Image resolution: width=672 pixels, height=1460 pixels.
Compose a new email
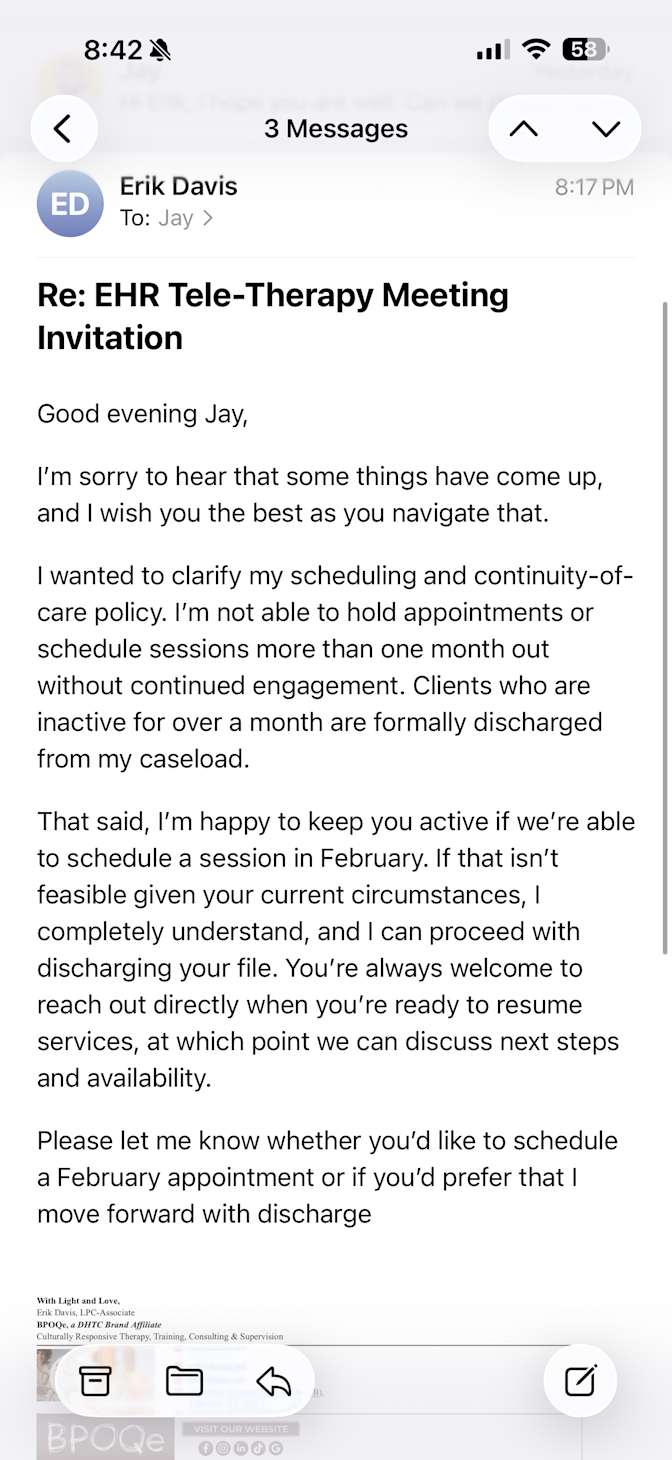580,1381
